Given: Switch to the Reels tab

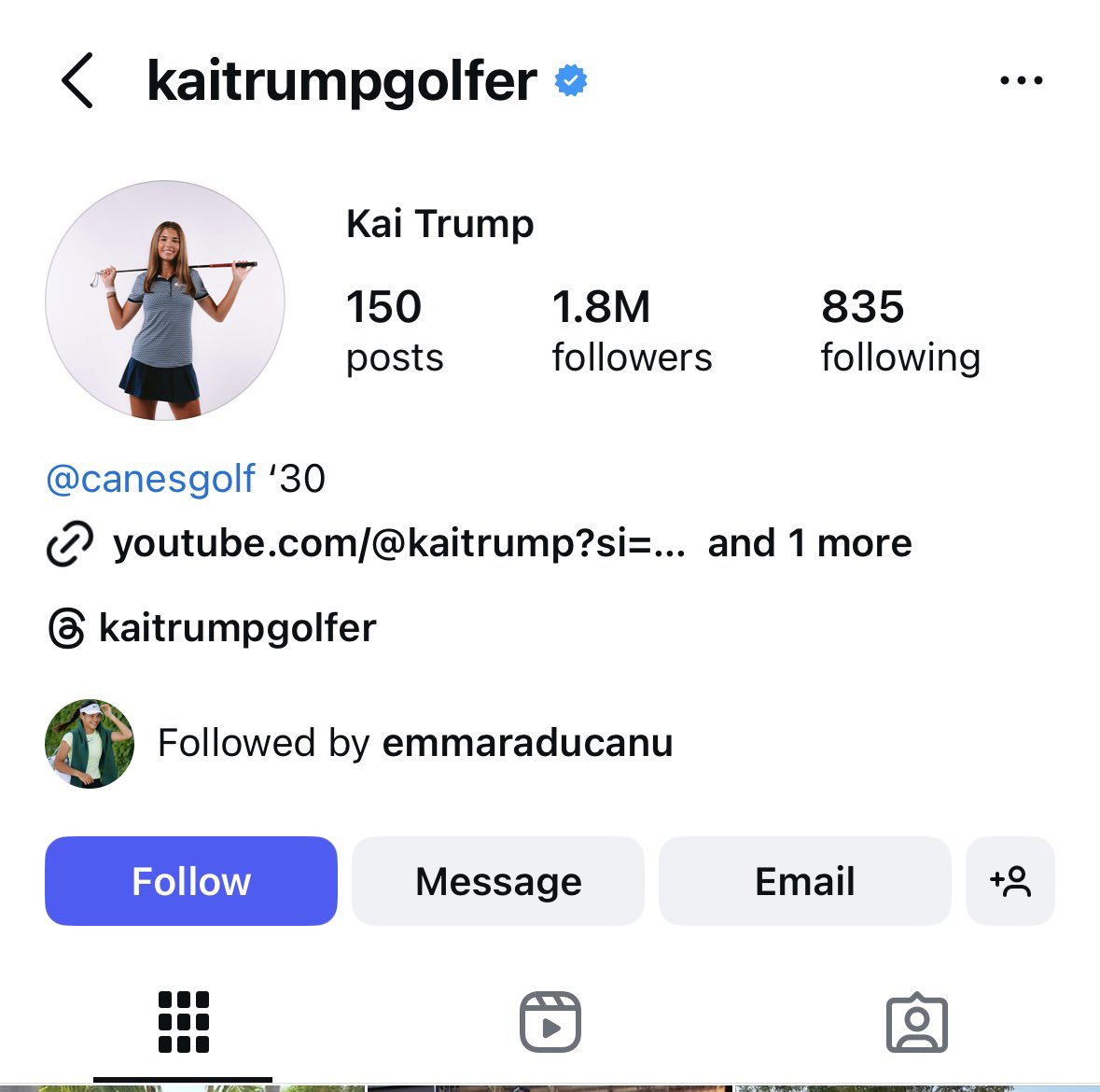Looking at the screenshot, I should [550, 1022].
